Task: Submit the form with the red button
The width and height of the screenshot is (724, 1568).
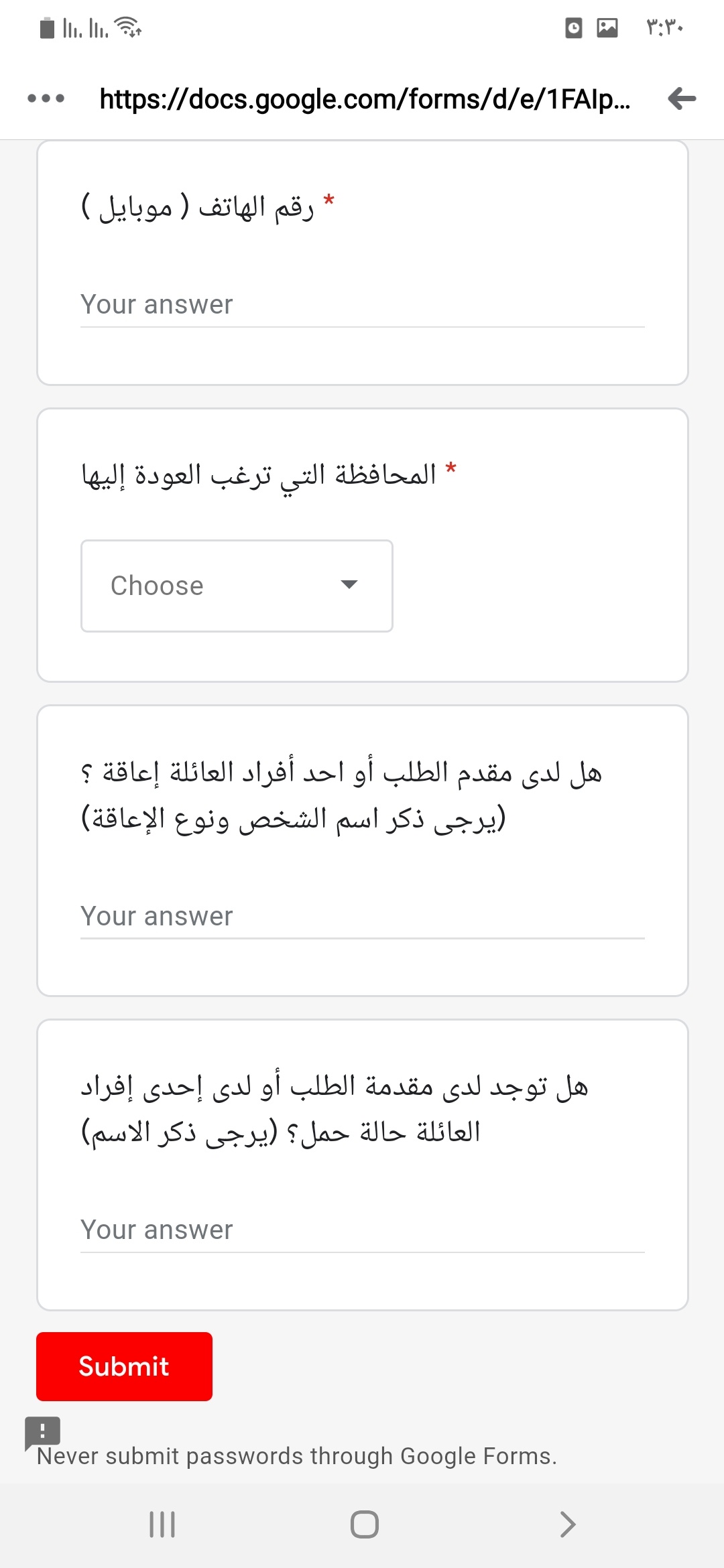Action: [124, 1366]
